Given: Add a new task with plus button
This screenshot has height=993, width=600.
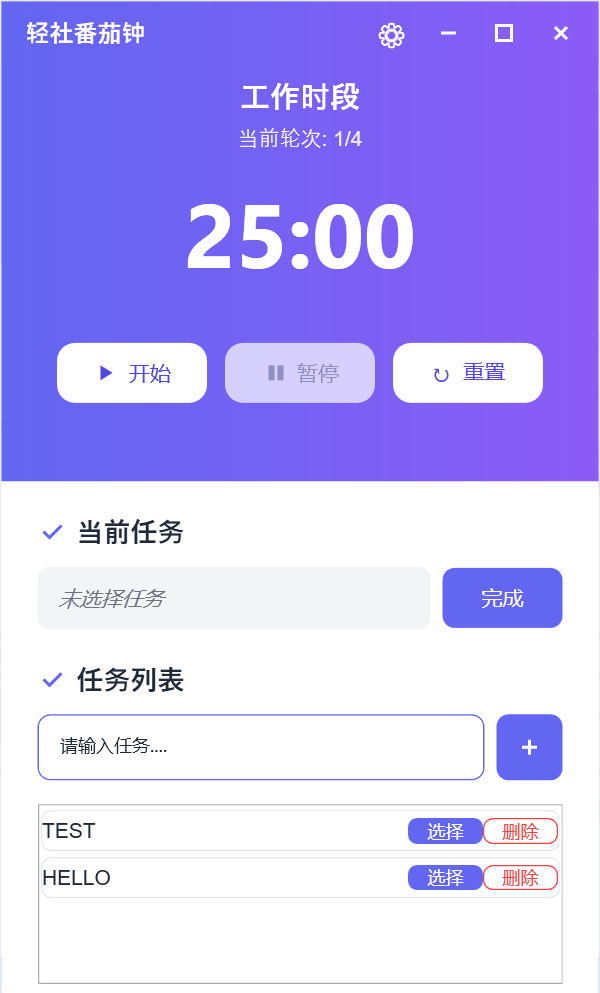Looking at the screenshot, I should tap(529, 747).
